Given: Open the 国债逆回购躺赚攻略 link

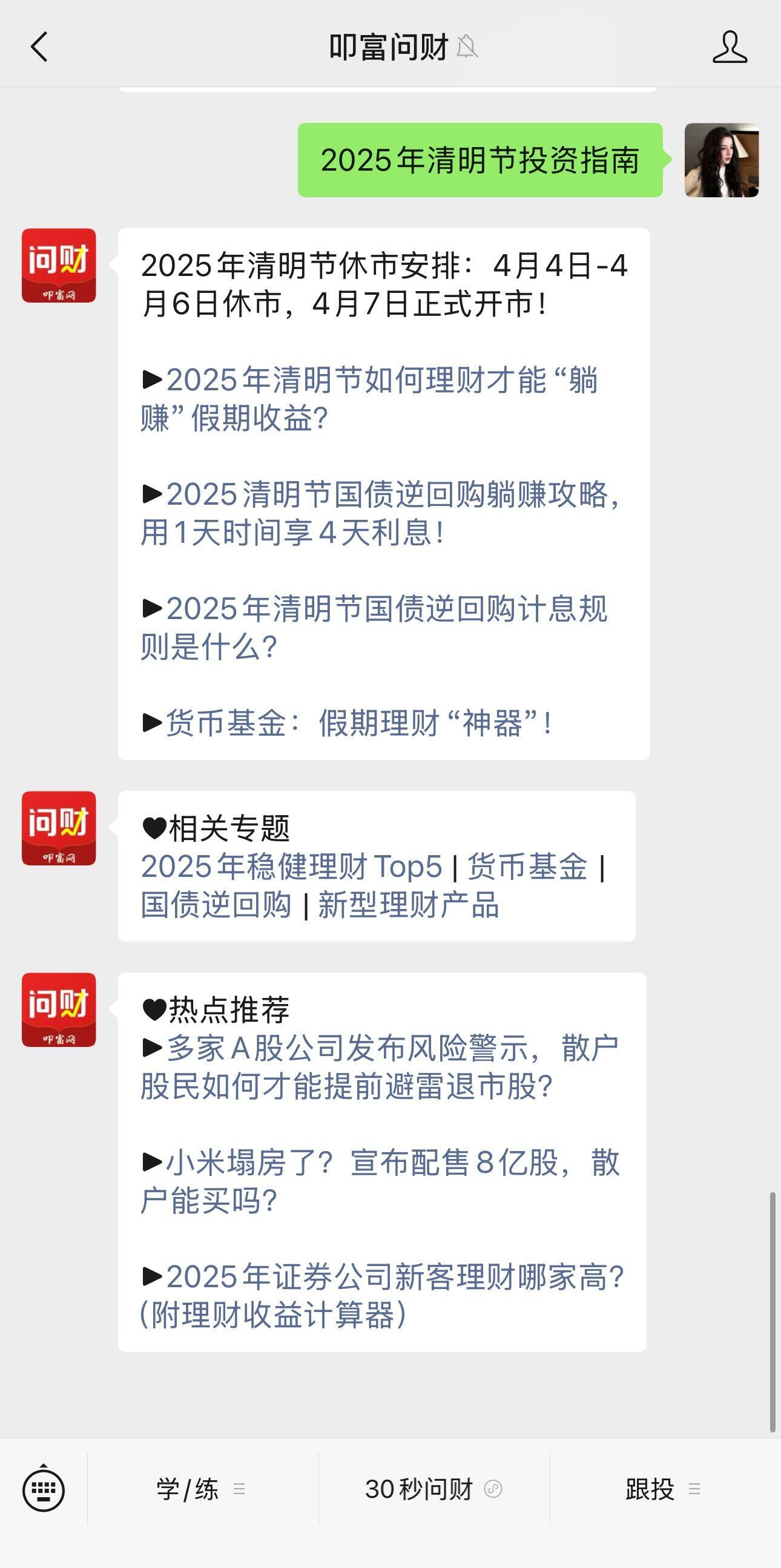Looking at the screenshot, I should coord(380,513).
